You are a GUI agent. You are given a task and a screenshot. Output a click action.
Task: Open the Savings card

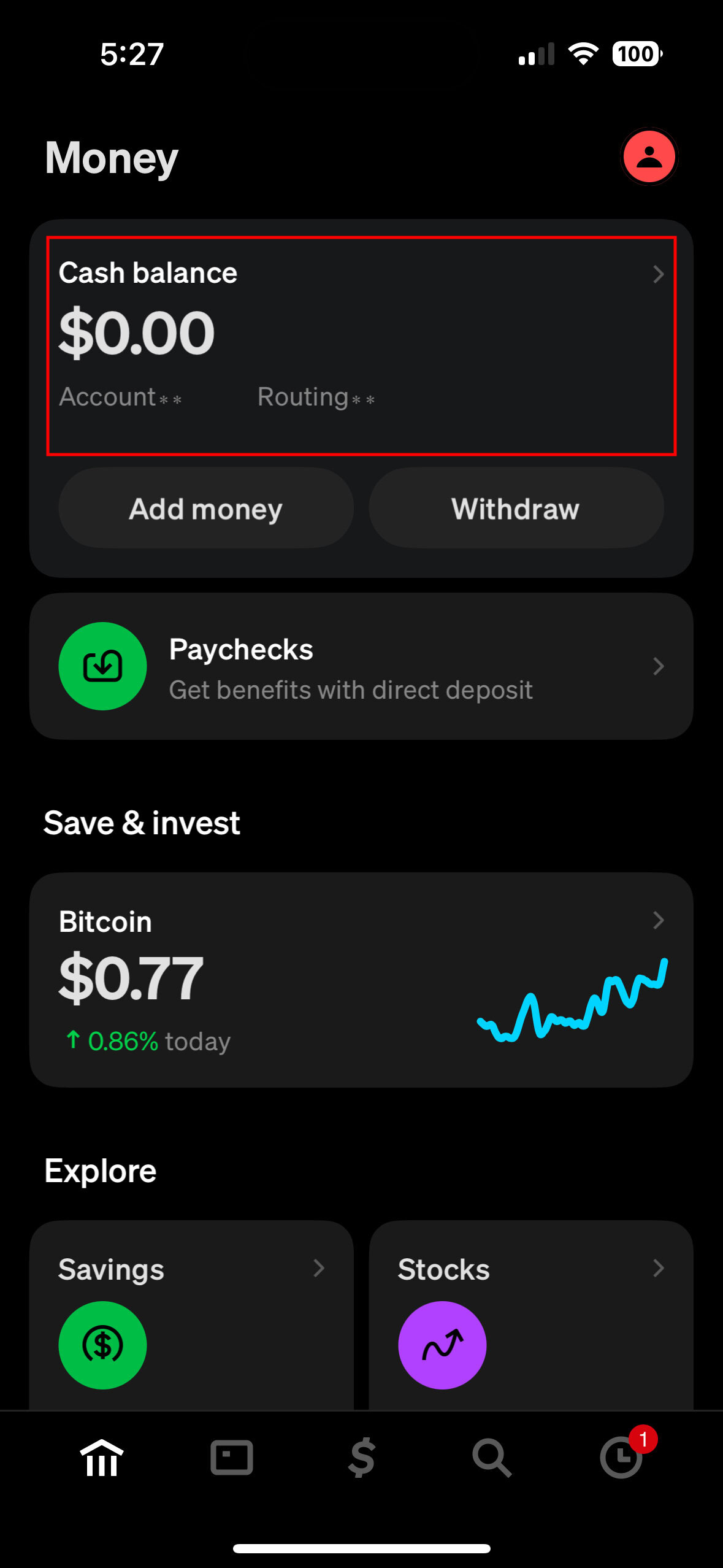pos(191,1313)
